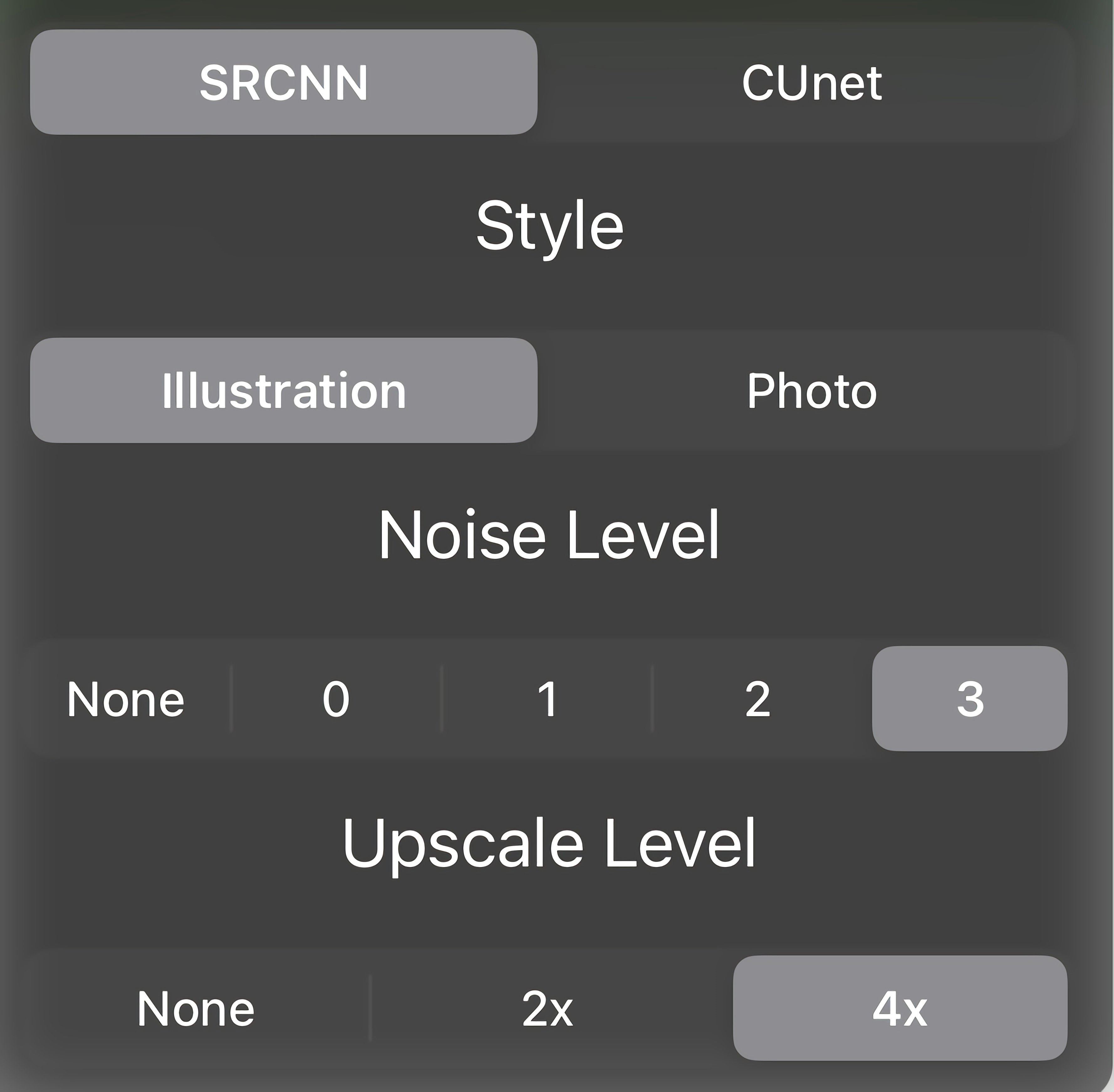Select noise level 0

click(x=336, y=699)
